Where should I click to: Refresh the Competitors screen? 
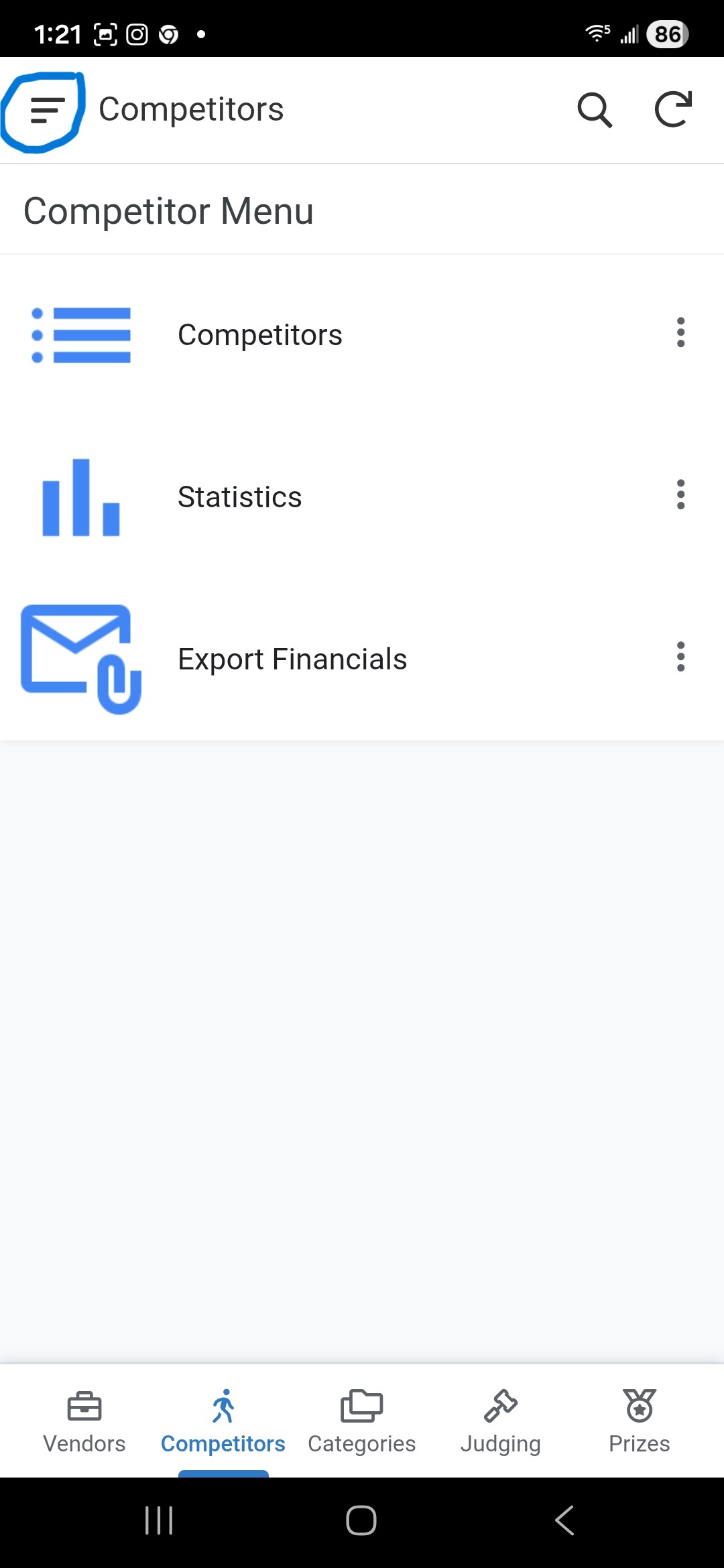672,111
